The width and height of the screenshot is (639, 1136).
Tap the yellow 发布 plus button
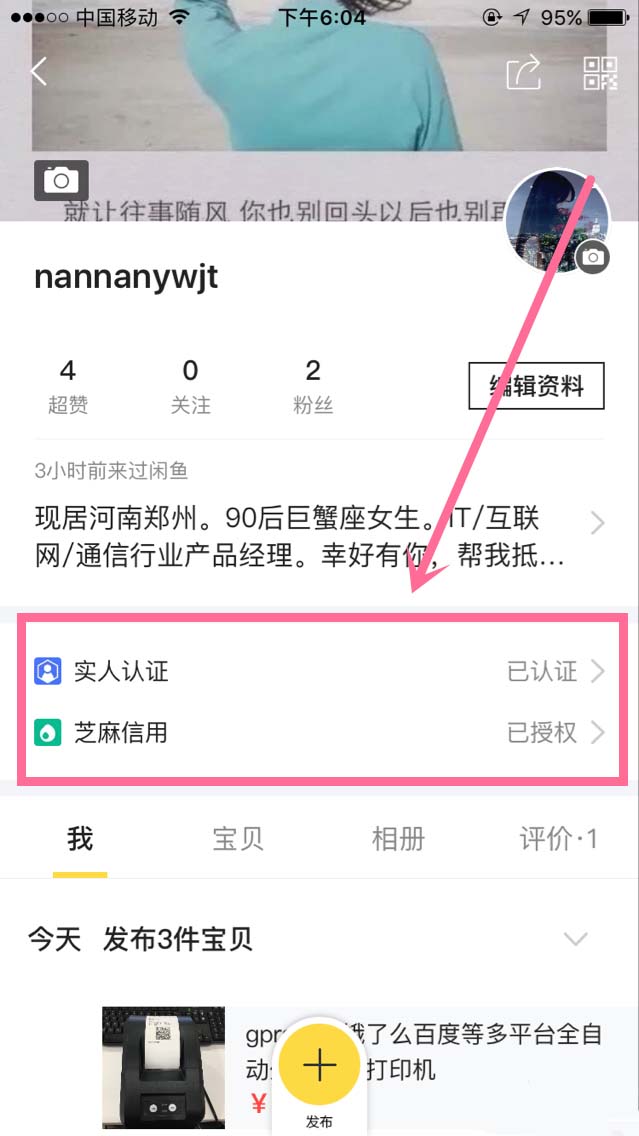click(x=319, y=1066)
